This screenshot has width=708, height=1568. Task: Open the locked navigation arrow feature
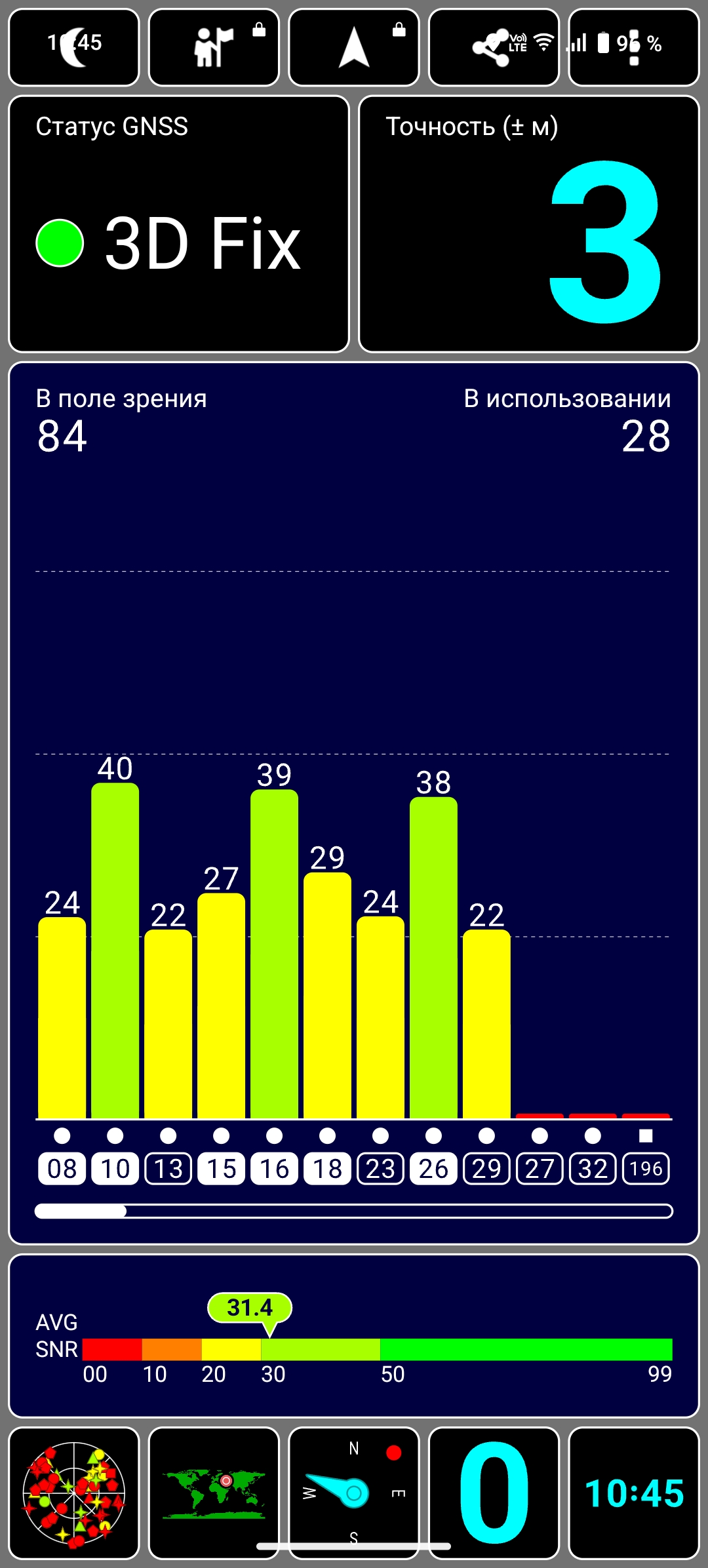tap(354, 47)
